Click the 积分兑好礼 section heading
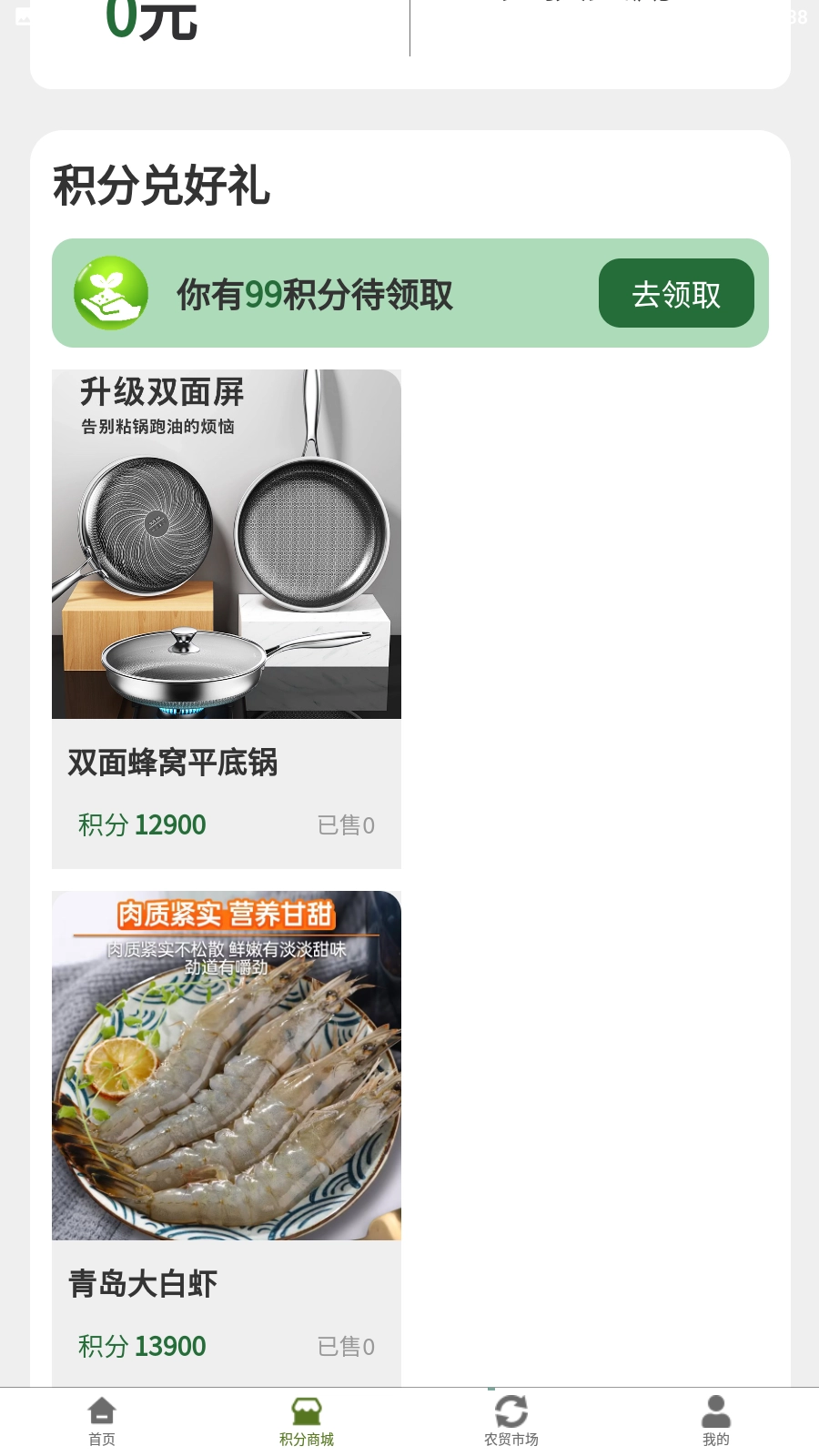The width and height of the screenshot is (819, 1456). pos(162,187)
